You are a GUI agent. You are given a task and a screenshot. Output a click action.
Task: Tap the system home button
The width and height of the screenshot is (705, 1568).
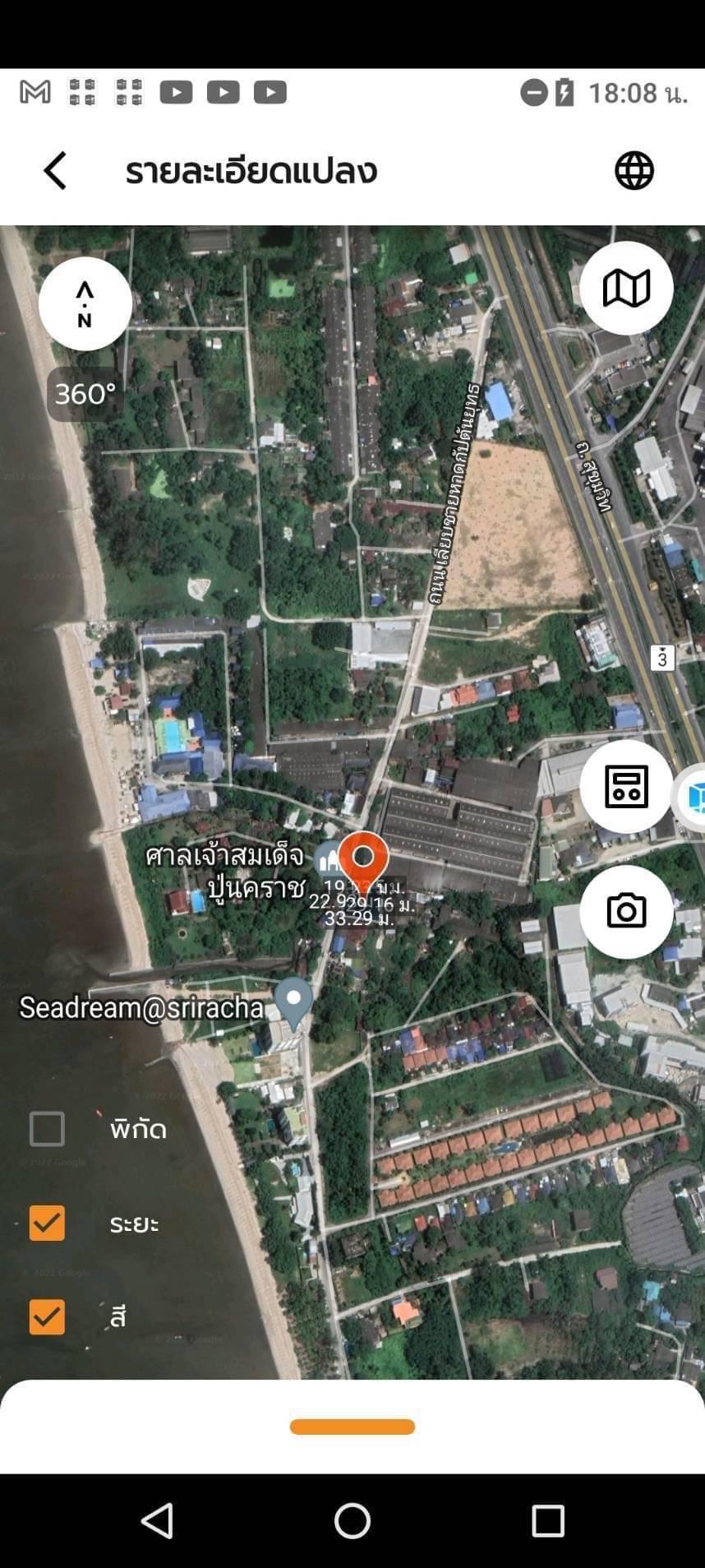352,1520
